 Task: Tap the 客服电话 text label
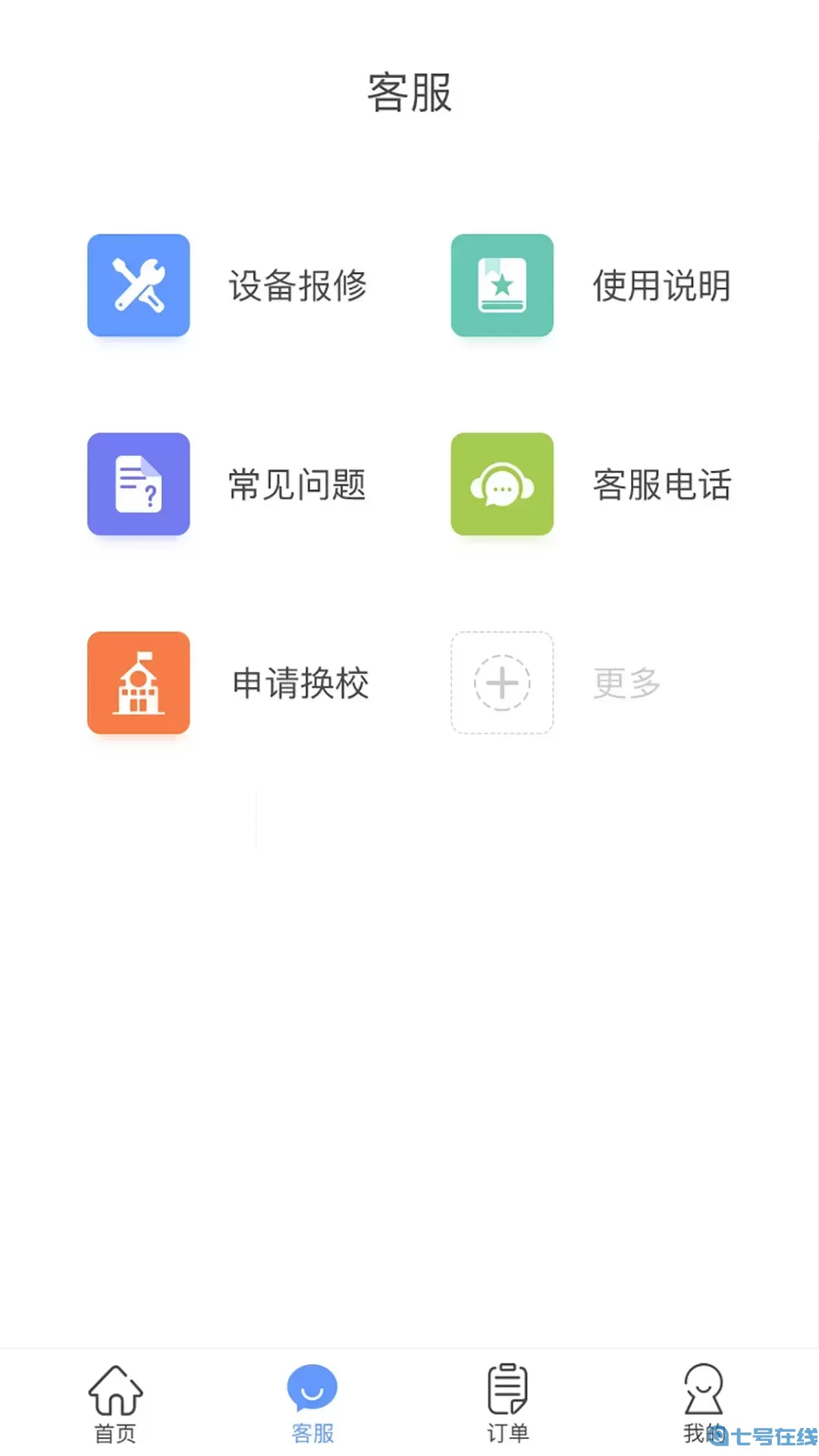pos(661,485)
